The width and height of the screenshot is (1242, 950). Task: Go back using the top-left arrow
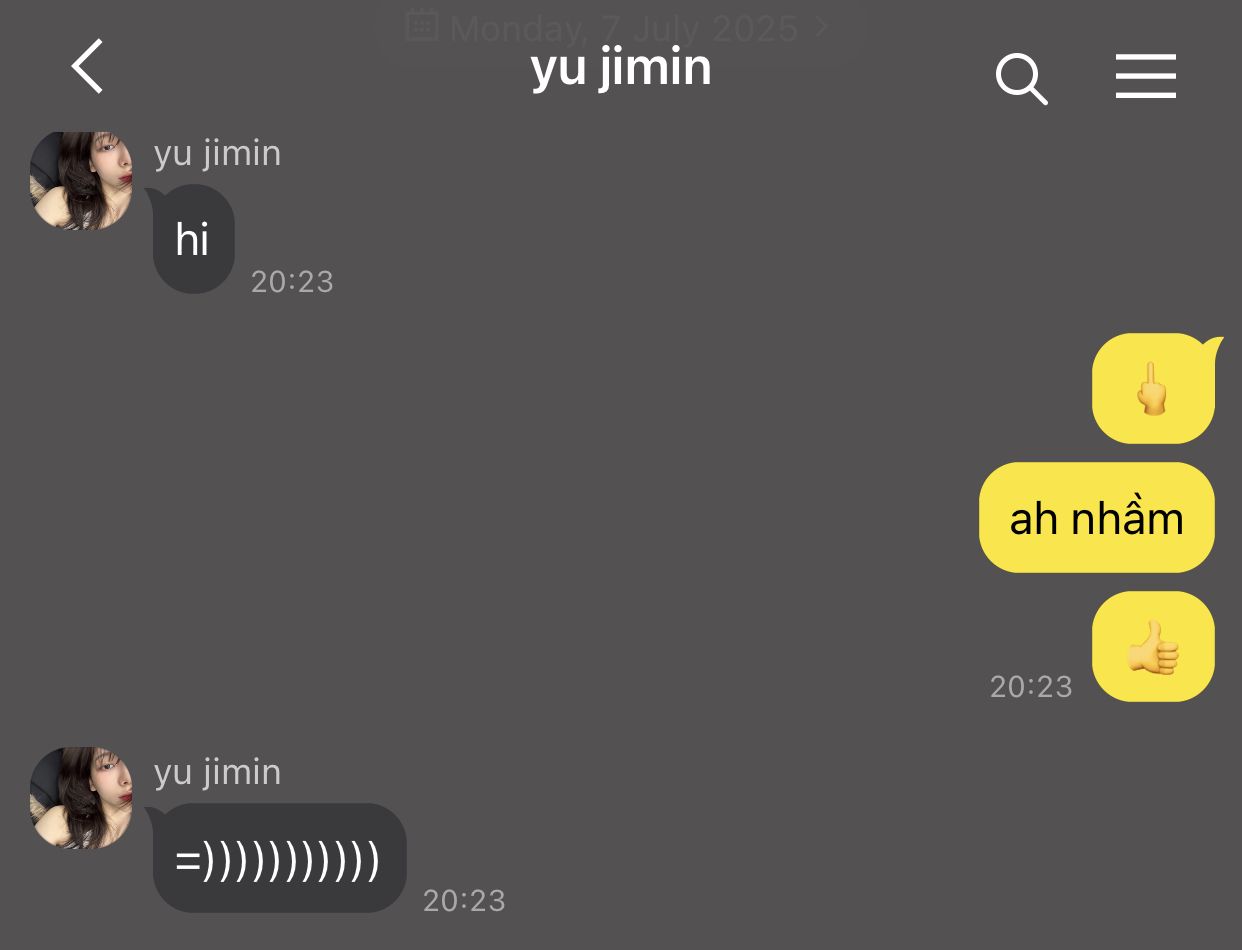(88, 67)
